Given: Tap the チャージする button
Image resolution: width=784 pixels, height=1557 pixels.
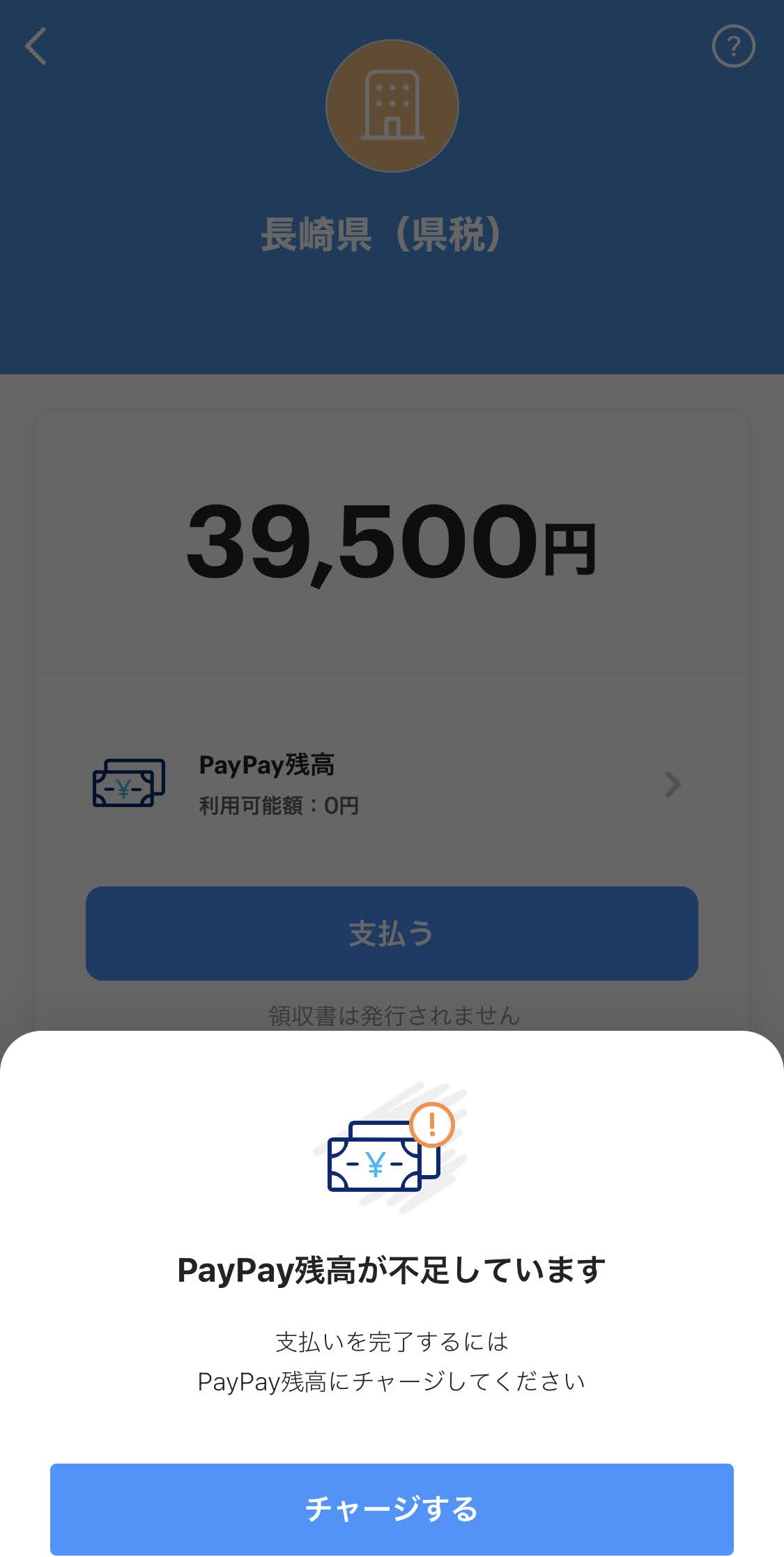Looking at the screenshot, I should point(392,1508).
